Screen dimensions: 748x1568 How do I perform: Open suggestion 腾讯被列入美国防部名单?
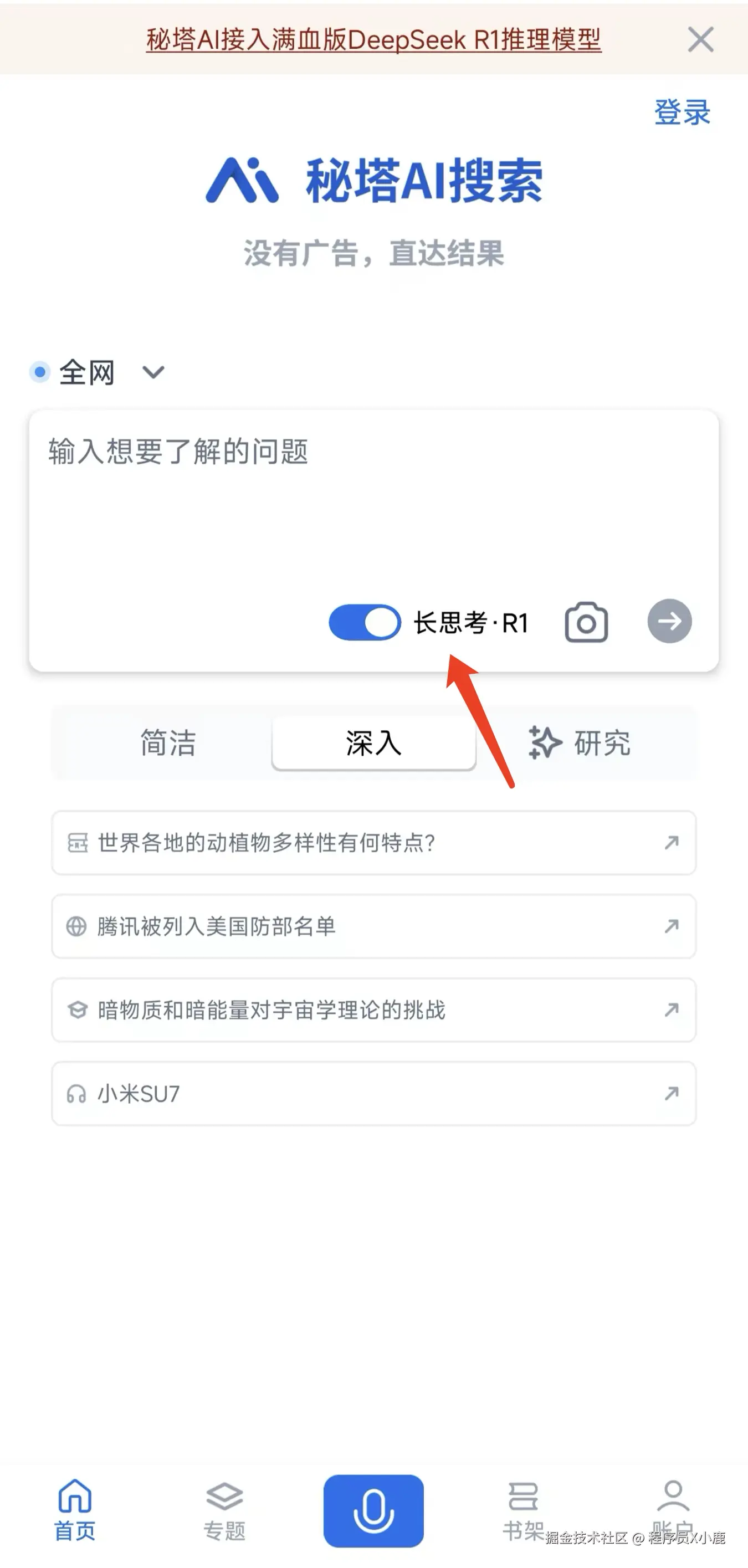click(373, 926)
